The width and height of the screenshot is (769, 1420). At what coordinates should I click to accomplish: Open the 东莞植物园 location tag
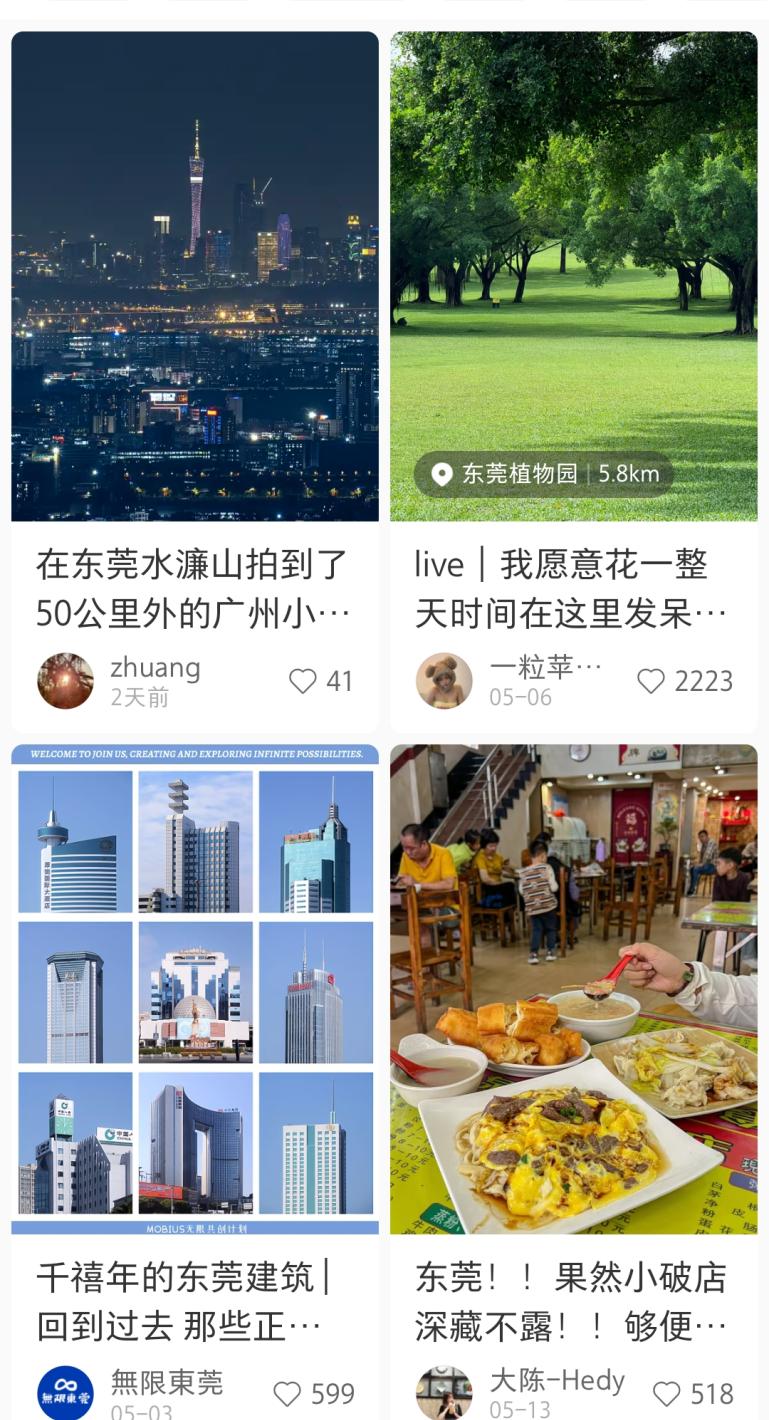pos(544,474)
